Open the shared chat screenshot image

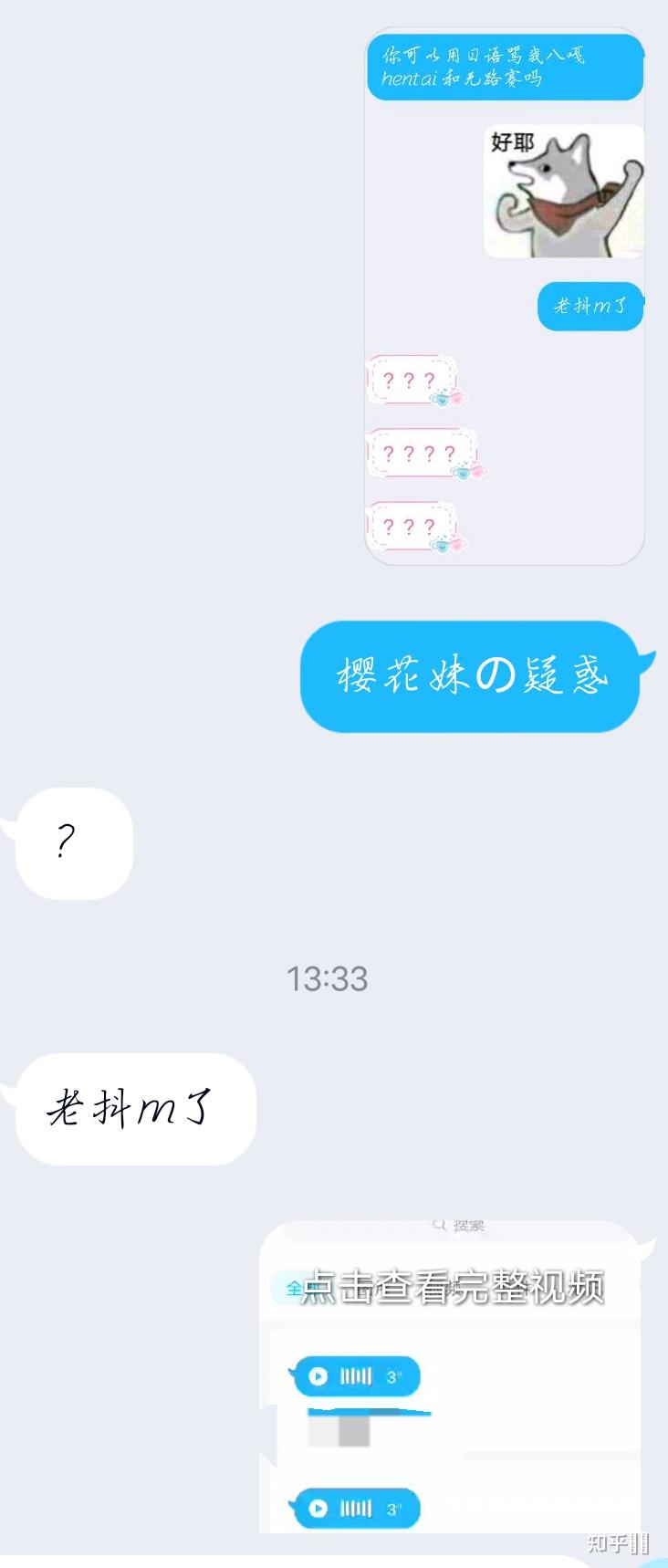pyautogui.click(x=505, y=297)
